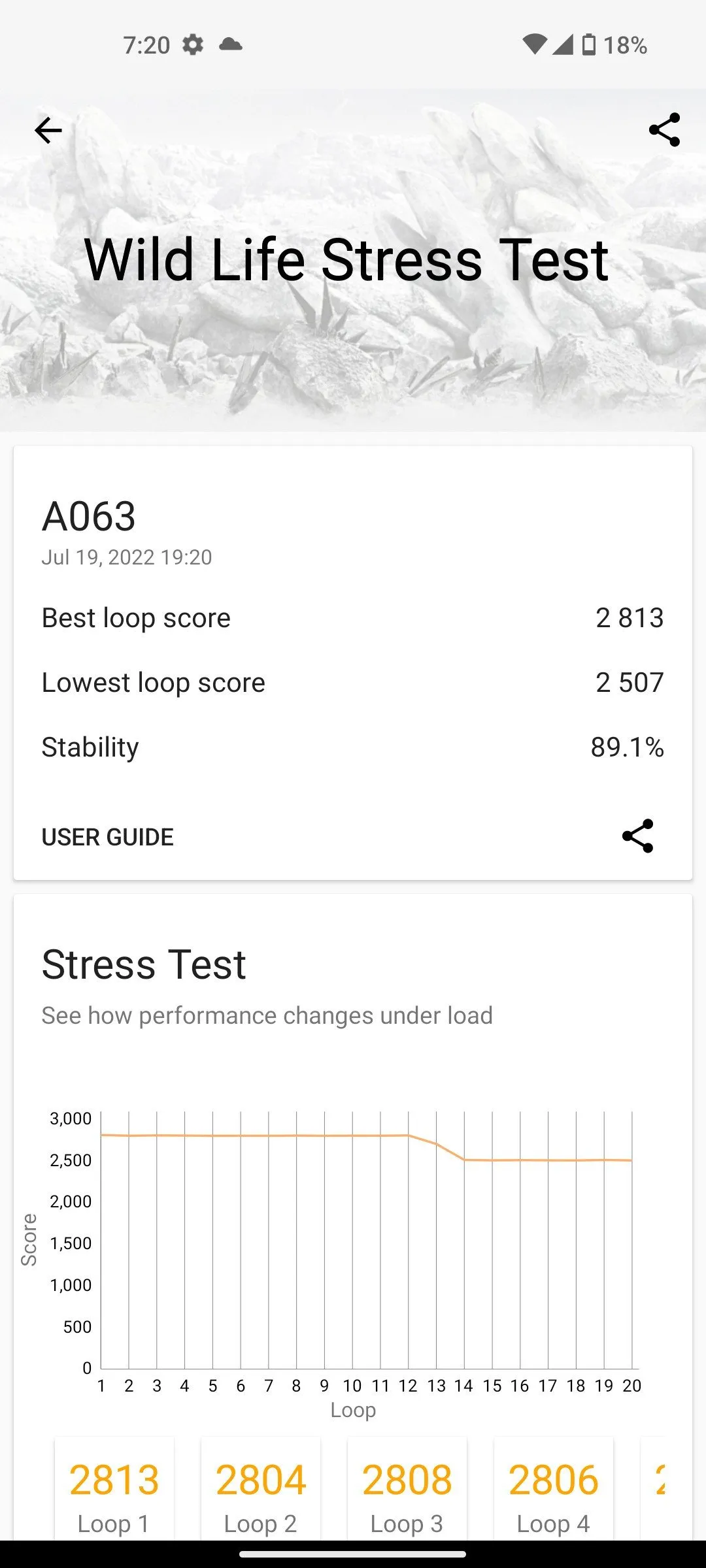This screenshot has width=706, height=1568.
Task: Open the USER GUIDE
Action: point(108,837)
